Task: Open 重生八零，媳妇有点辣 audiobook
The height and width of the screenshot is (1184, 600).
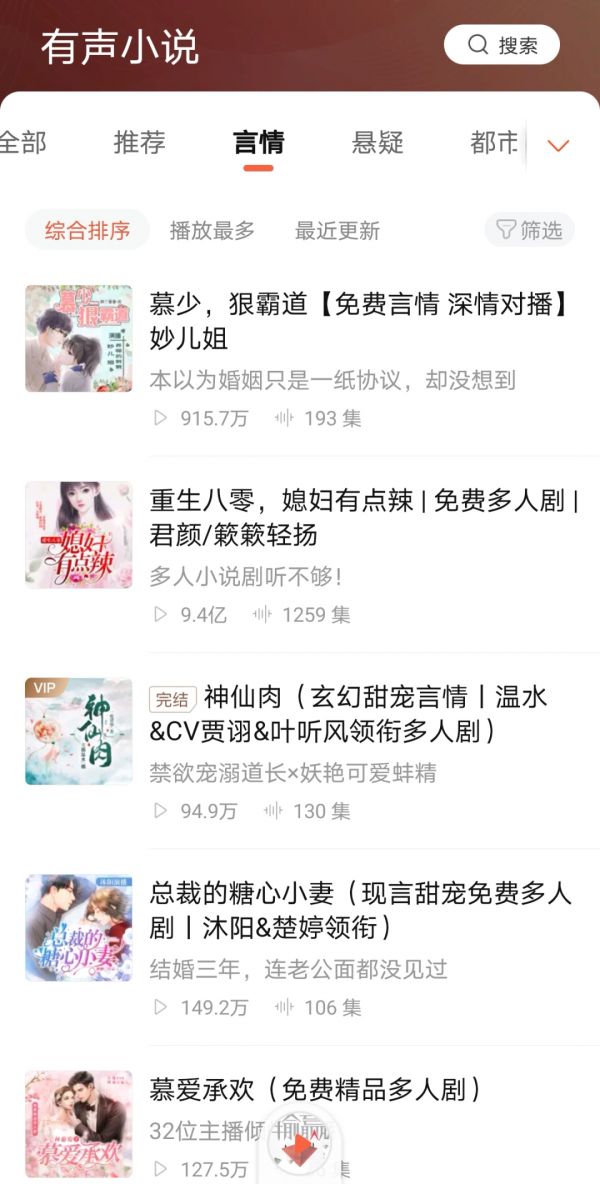Action: [x=362, y=516]
